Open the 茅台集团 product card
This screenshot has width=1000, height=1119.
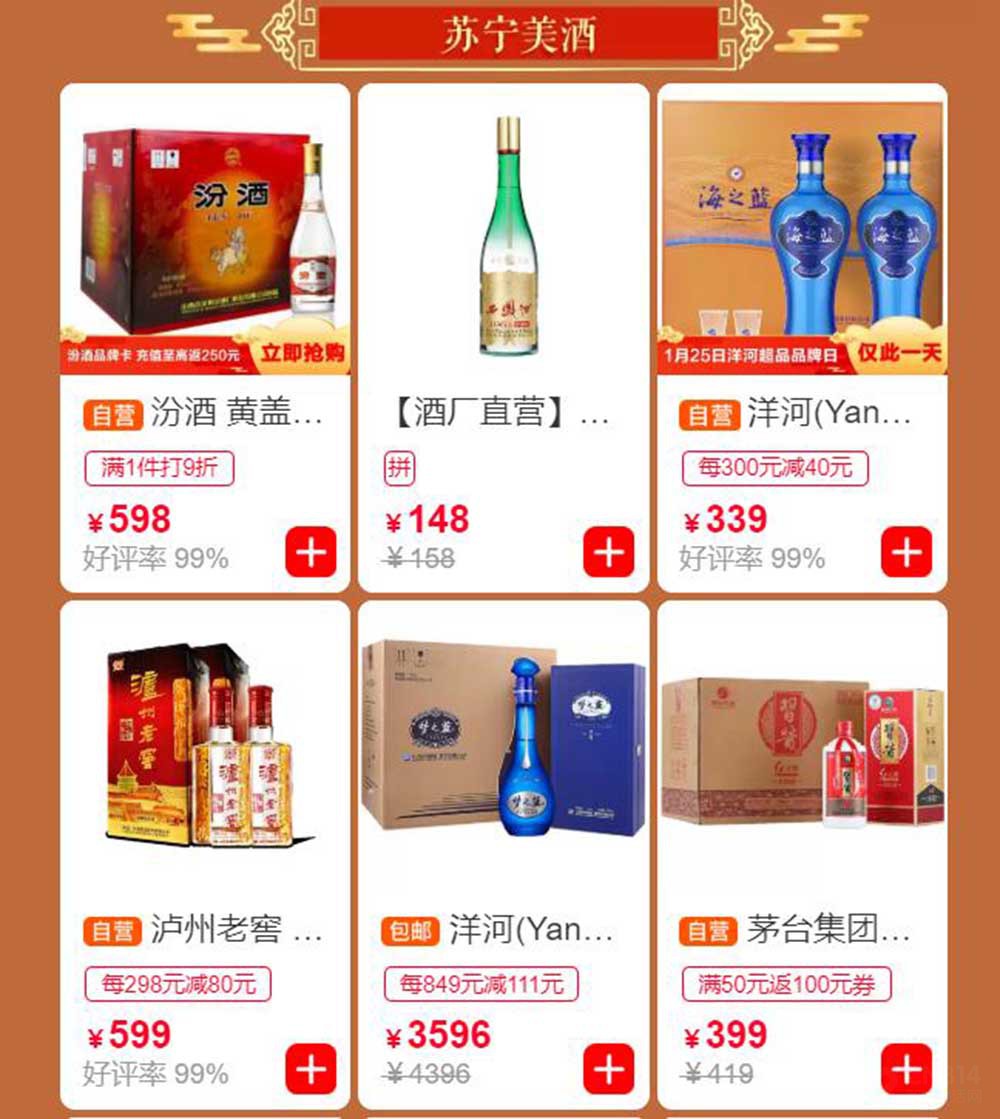pyautogui.click(x=801, y=760)
